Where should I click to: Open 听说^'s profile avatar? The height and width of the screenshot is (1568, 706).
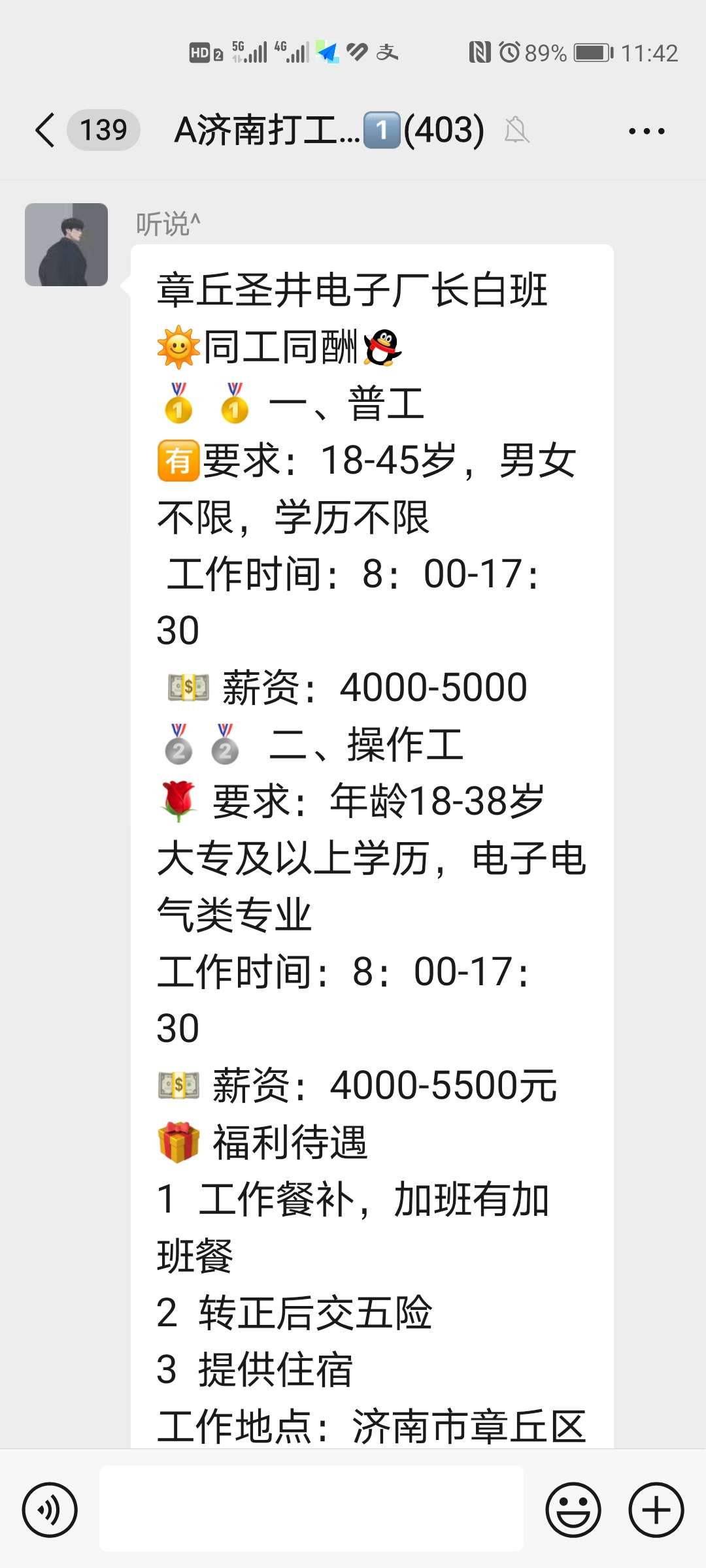tap(66, 244)
